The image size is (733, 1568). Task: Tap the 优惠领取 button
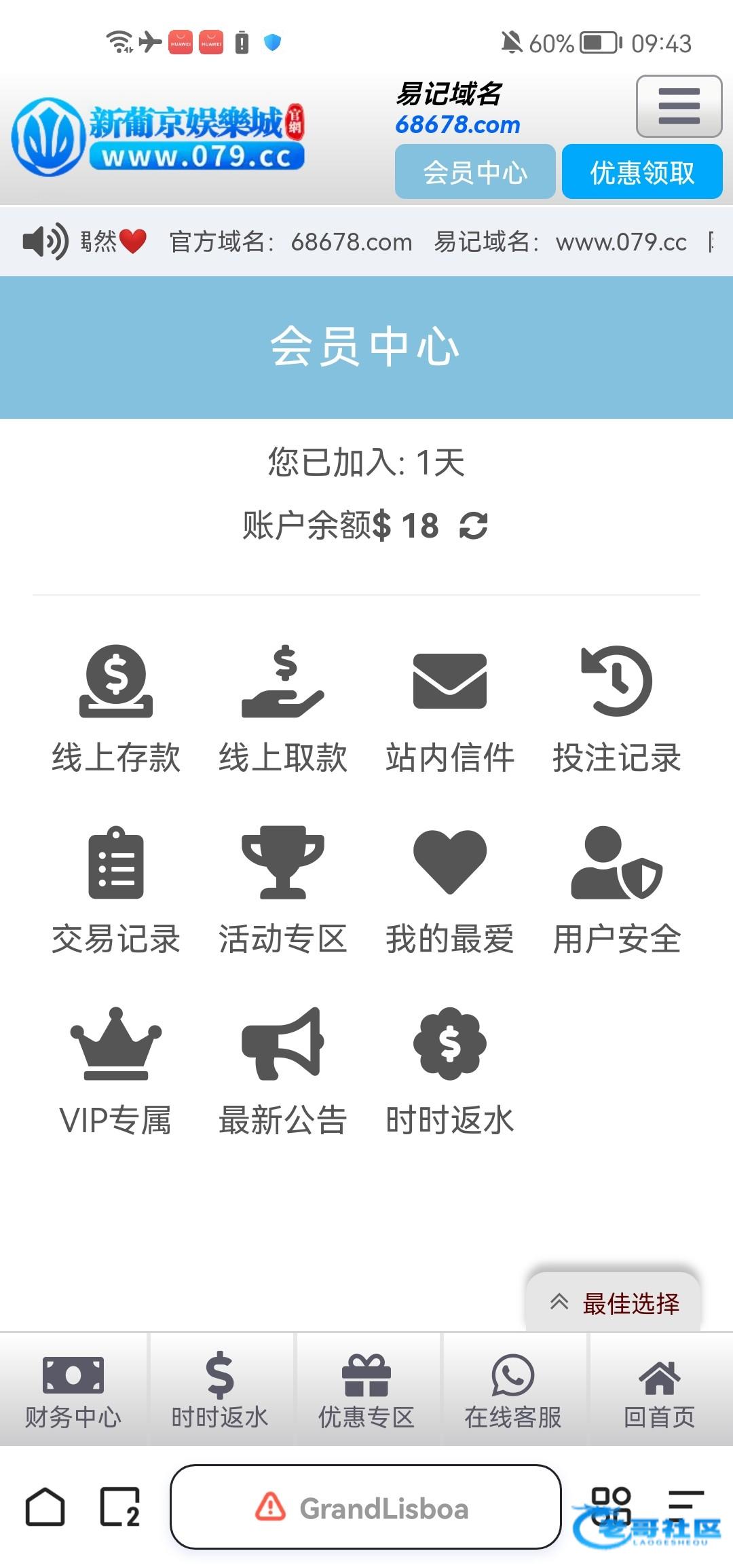coord(642,172)
